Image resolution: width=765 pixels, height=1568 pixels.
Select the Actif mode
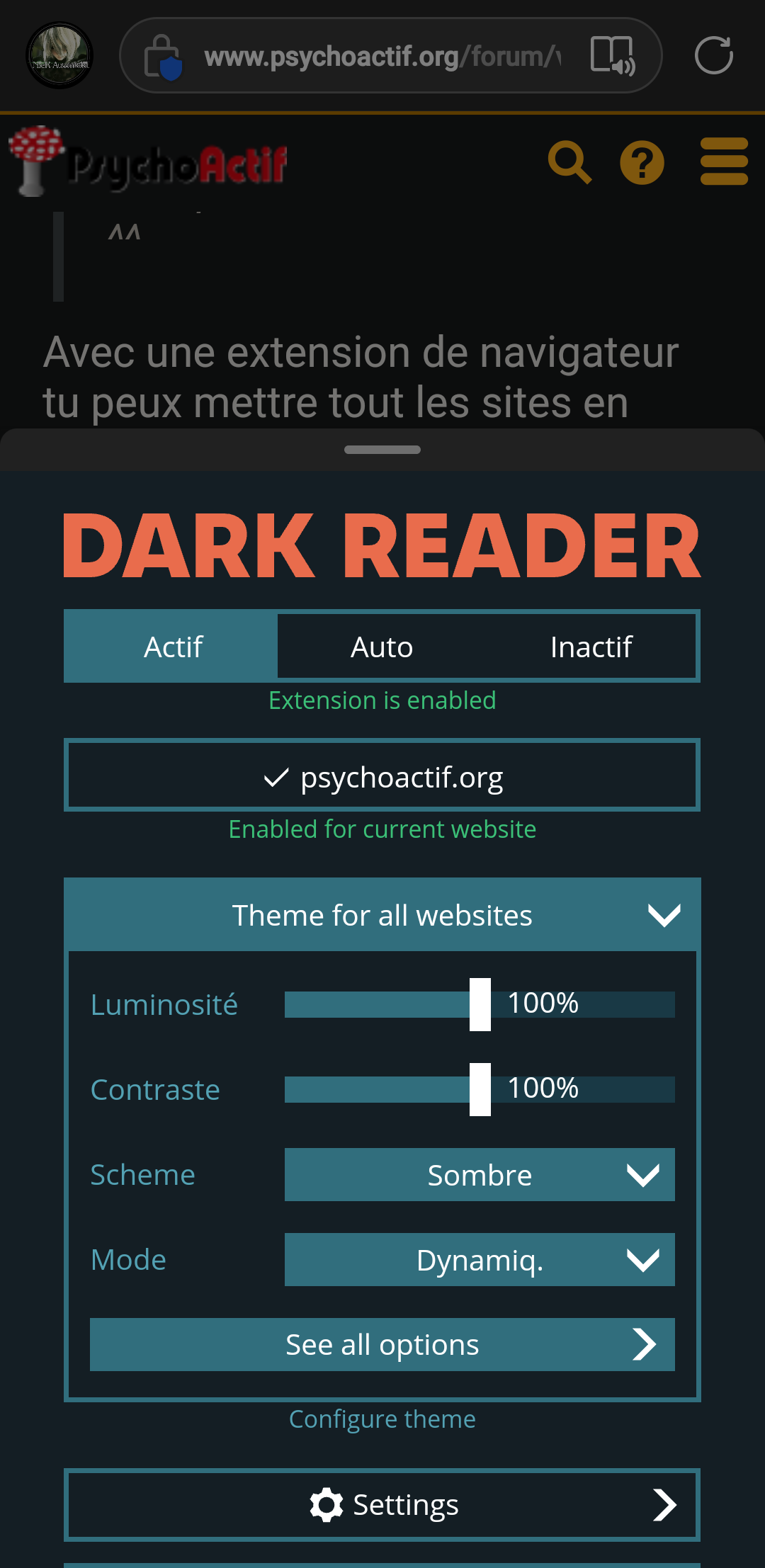coord(172,647)
